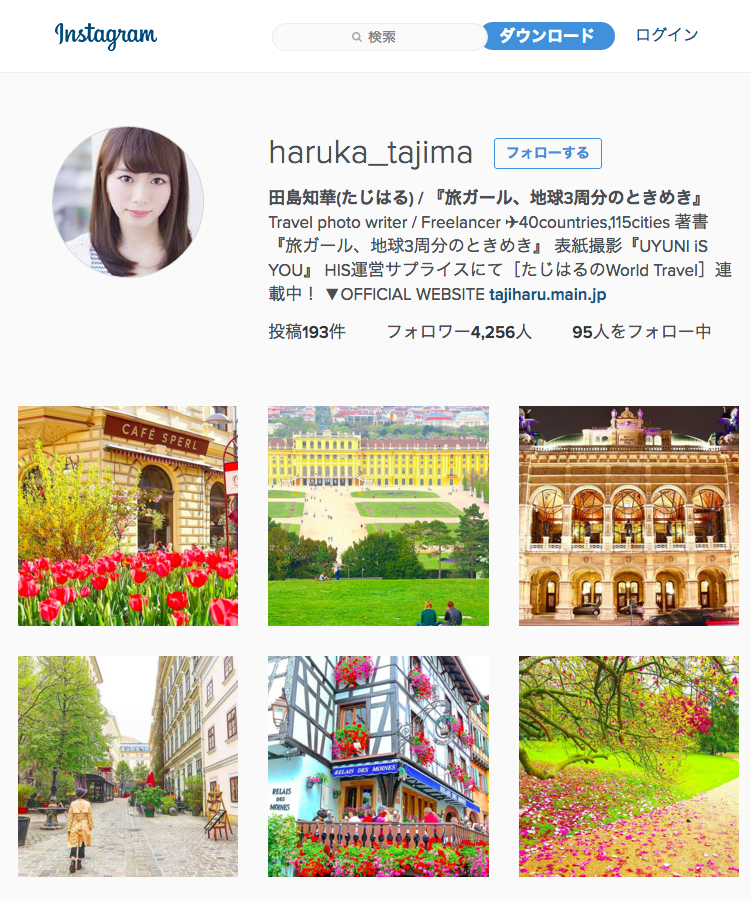View the フォロワー 4,256人 followers list

click(458, 331)
